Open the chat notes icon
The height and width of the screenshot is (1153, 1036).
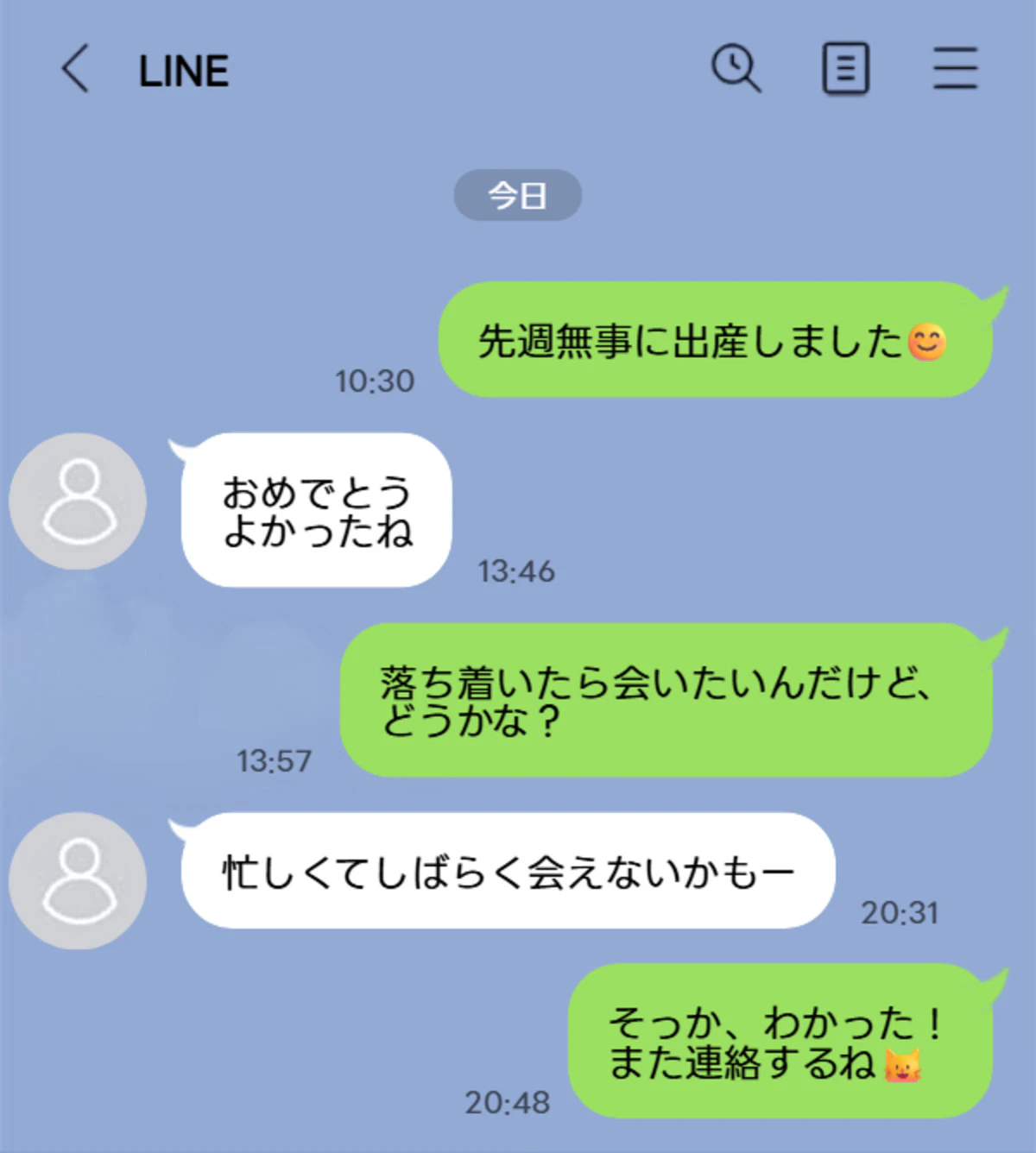[x=845, y=69]
